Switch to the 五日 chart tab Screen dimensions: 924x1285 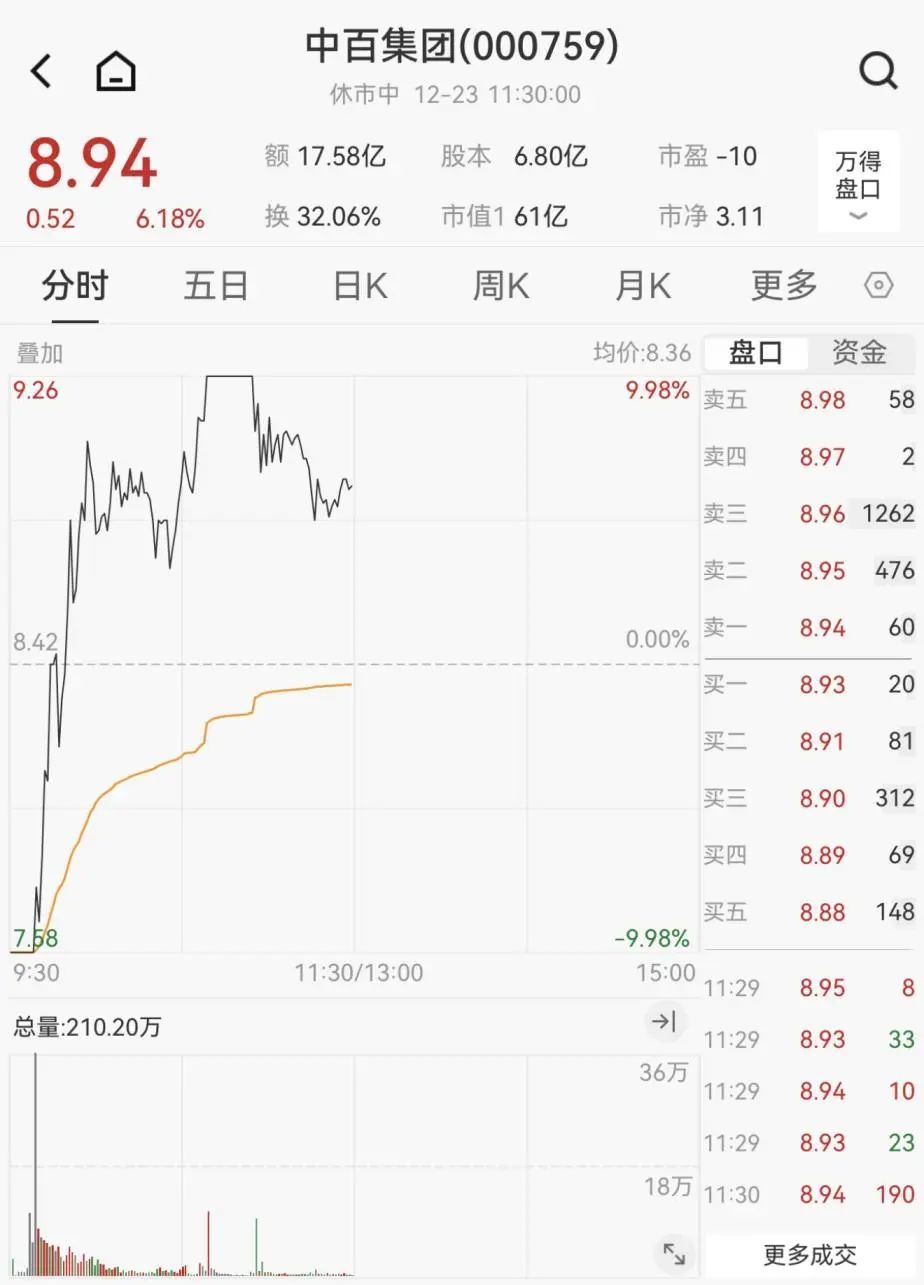tap(216, 287)
